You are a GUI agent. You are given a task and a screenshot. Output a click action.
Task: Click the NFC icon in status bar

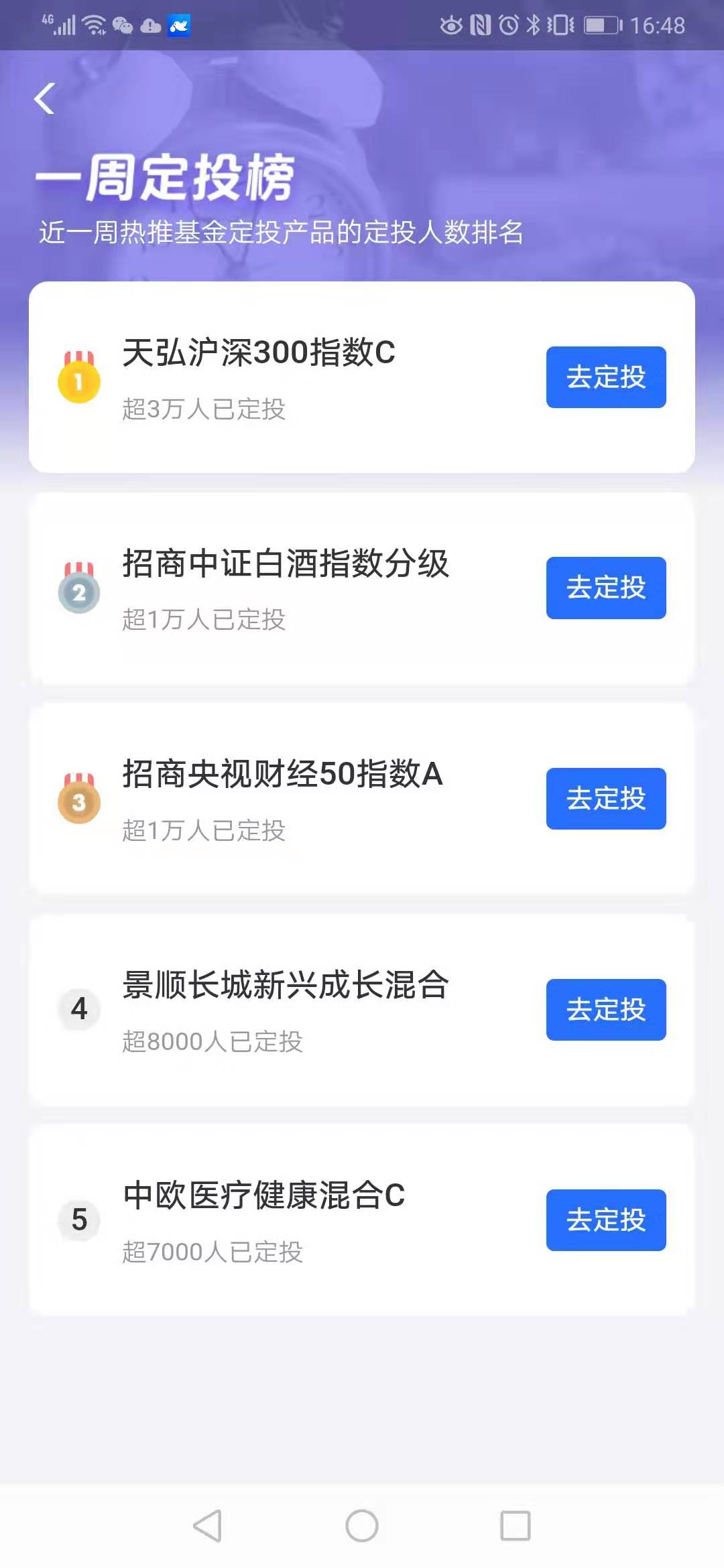pos(481,24)
